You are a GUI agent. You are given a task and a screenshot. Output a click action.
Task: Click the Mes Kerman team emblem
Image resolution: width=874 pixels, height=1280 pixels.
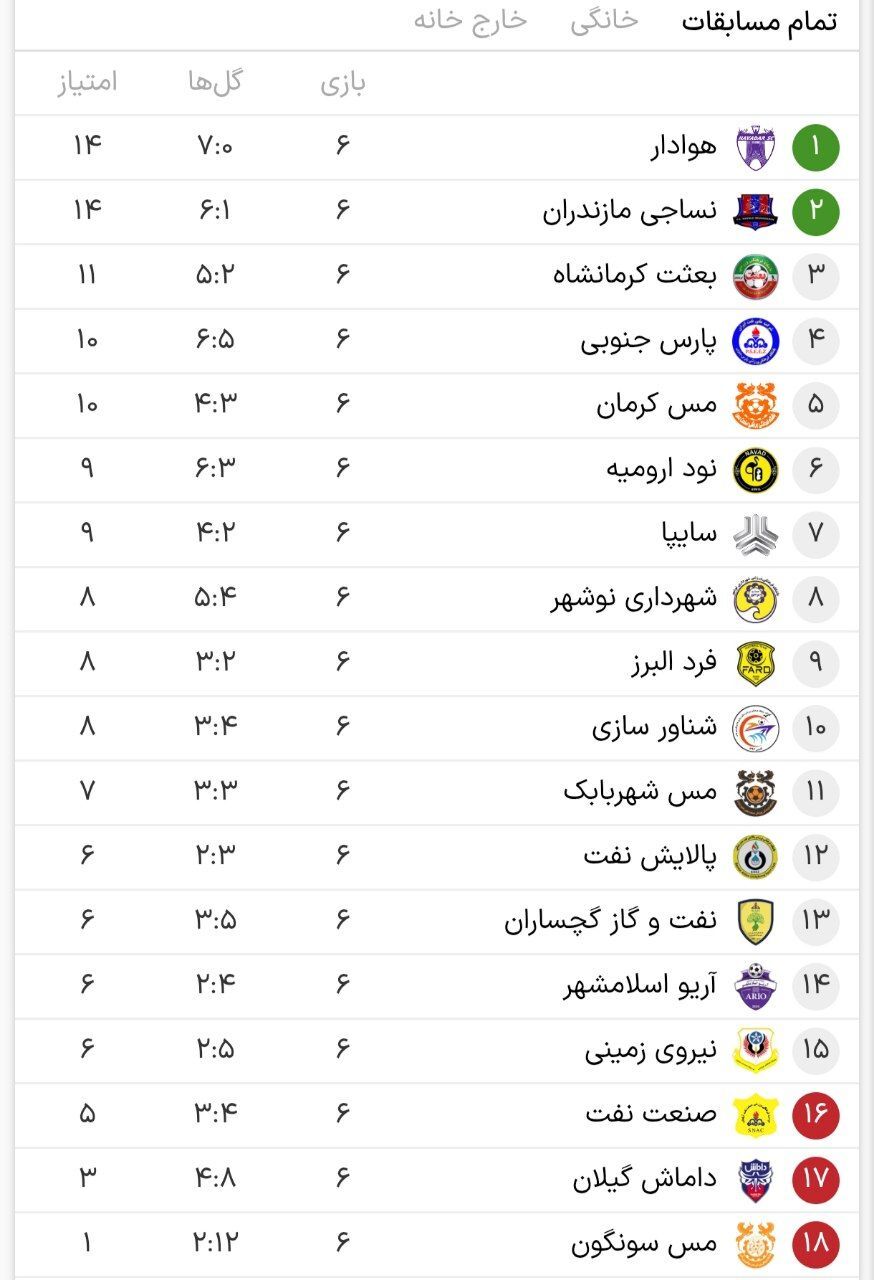coord(755,406)
